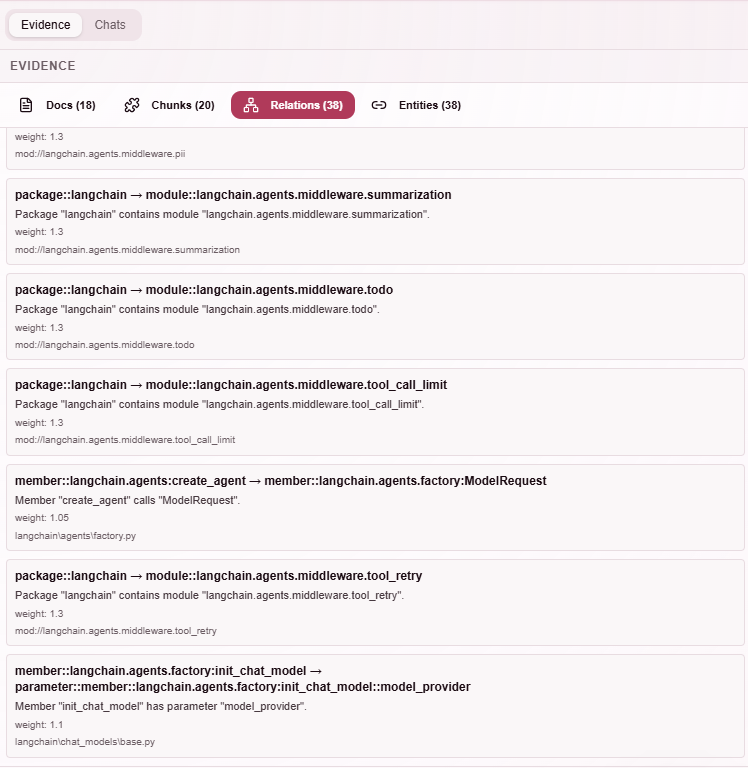Screen dimensions: 748x768
Task: Switch to the Chats tab
Action: click(x=110, y=25)
